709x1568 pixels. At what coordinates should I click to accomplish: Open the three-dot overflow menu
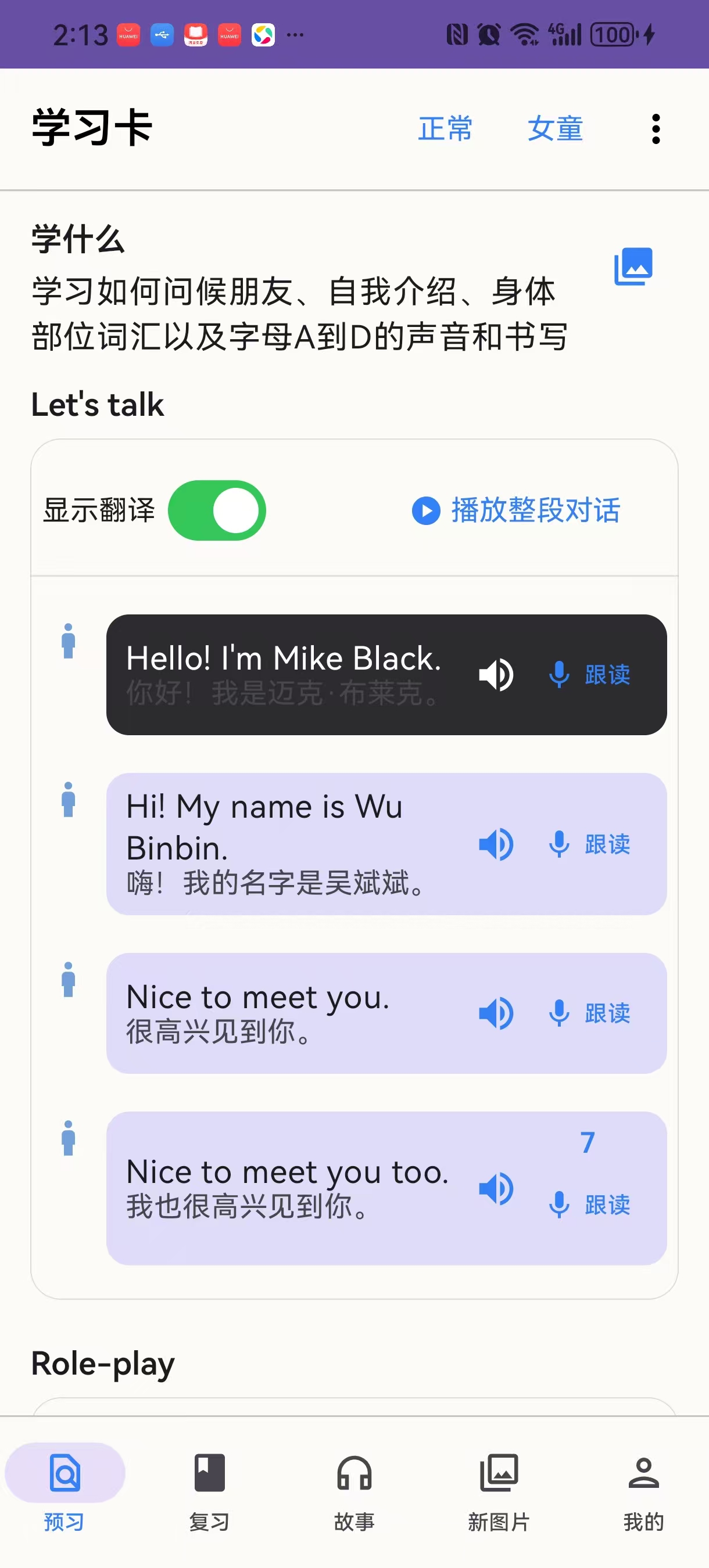coord(656,129)
